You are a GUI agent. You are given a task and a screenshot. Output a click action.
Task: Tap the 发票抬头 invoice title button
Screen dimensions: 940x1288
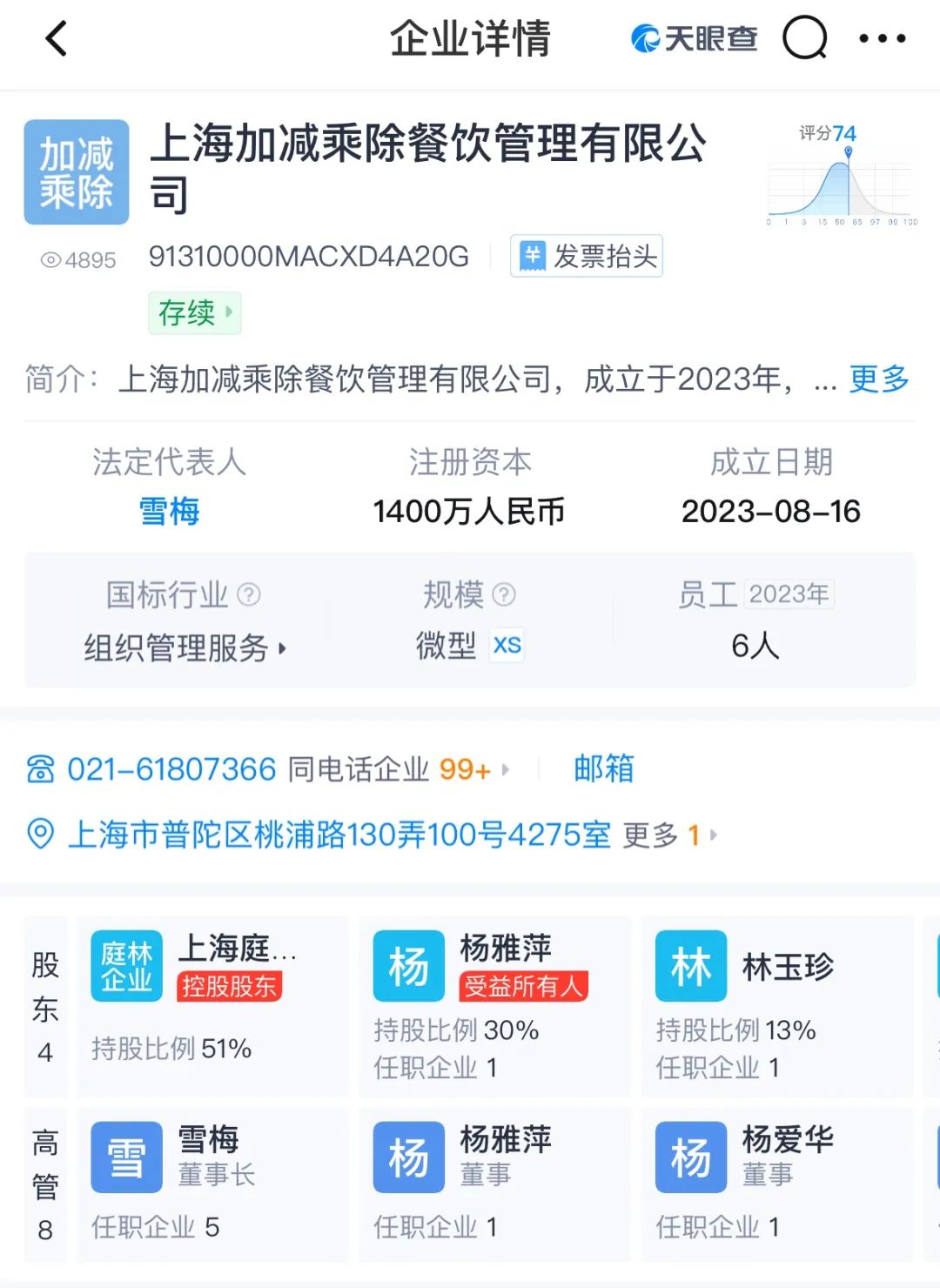[x=587, y=257]
